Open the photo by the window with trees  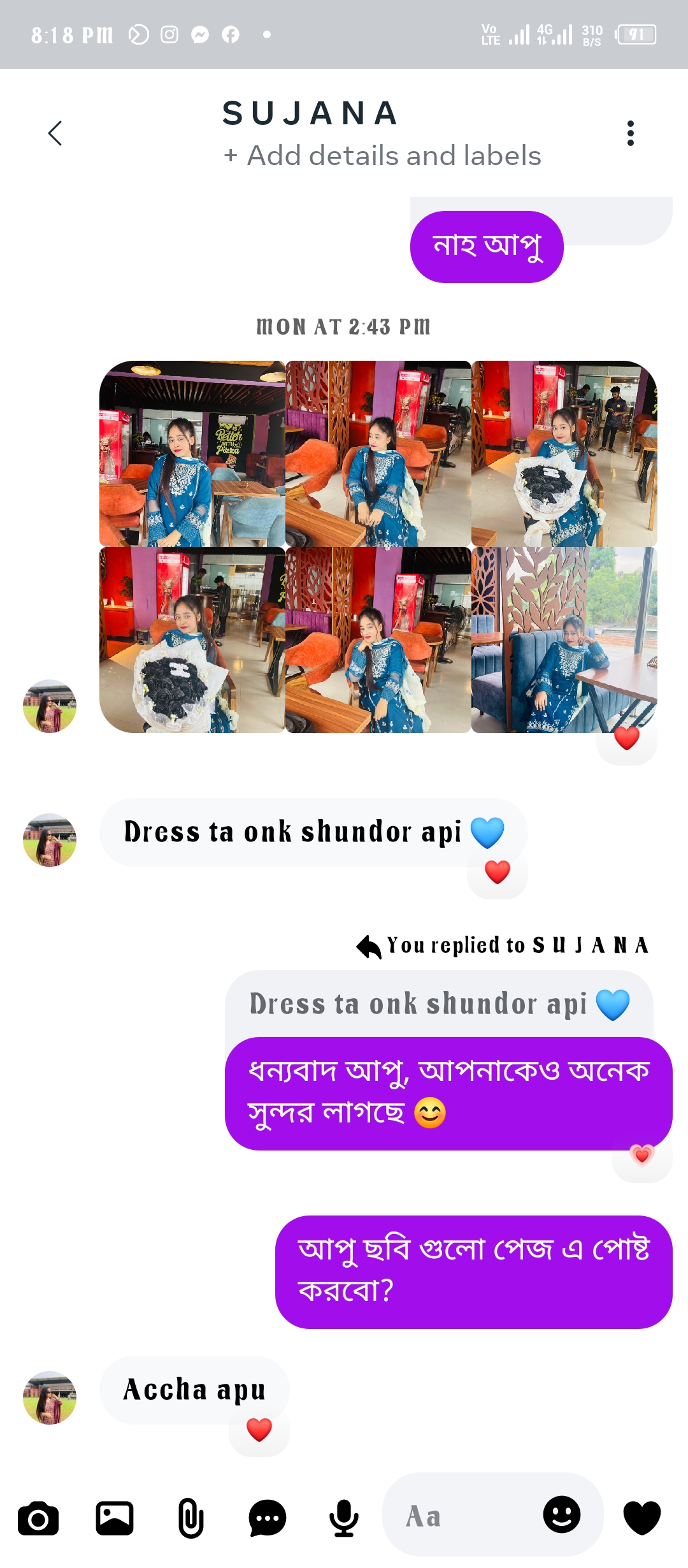[x=564, y=640]
